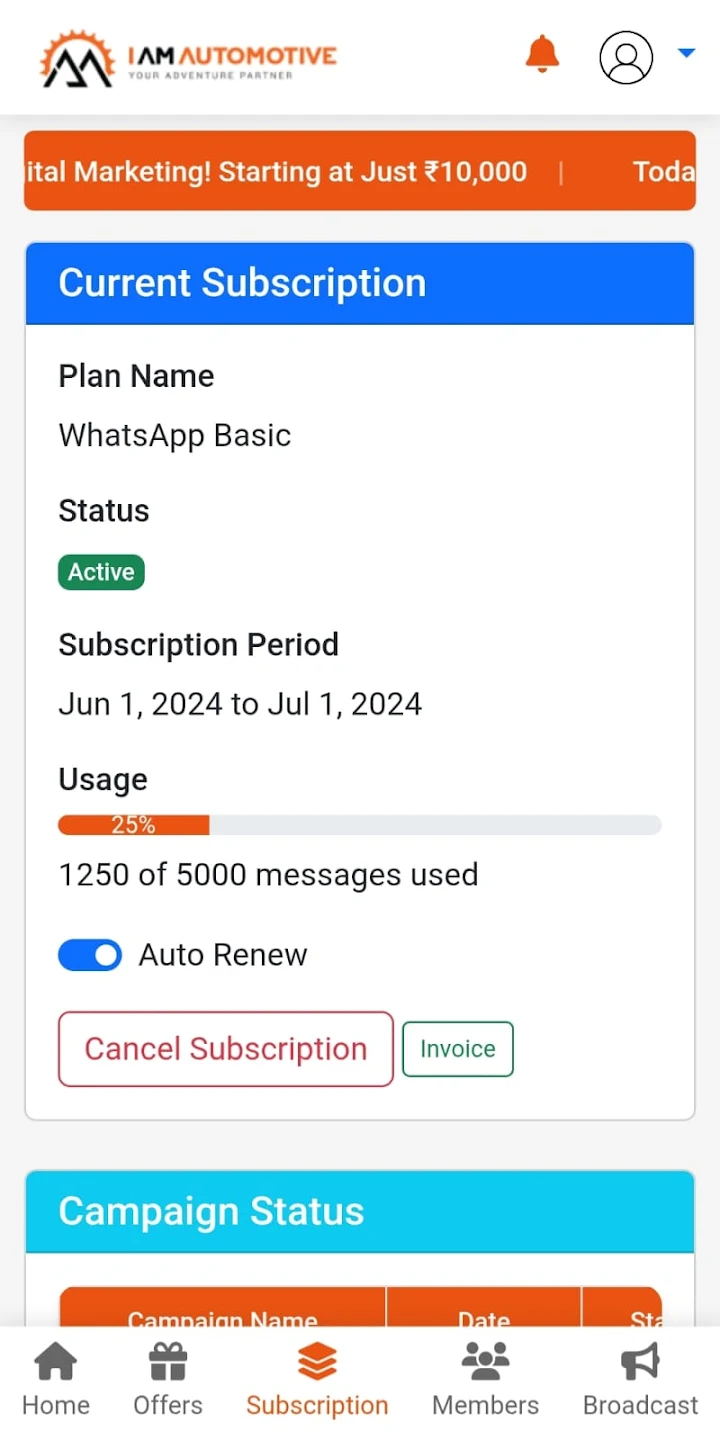
Task: Open the notifications bell
Action: (541, 57)
